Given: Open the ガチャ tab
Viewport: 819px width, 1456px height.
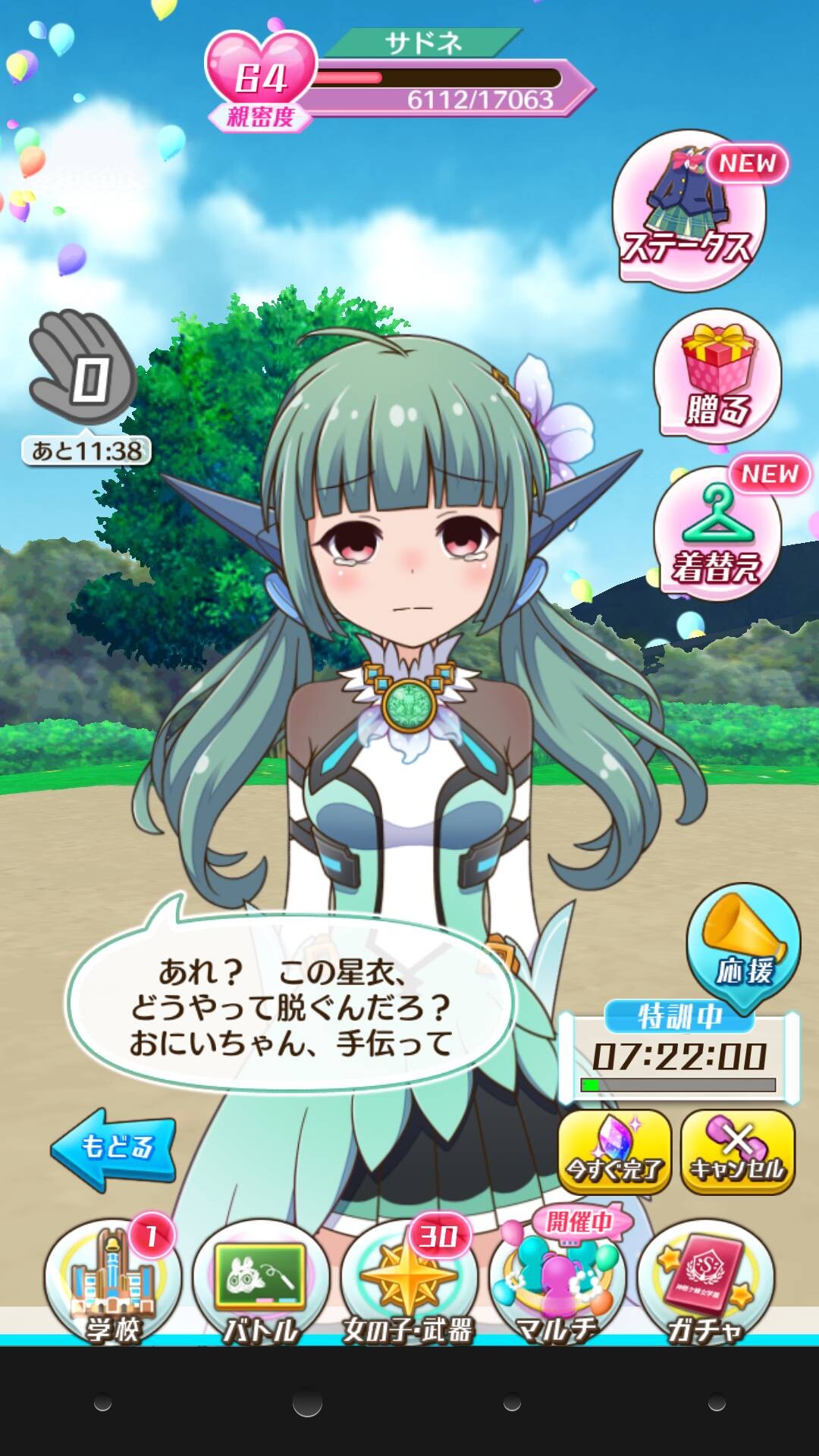Looking at the screenshot, I should [705, 1282].
